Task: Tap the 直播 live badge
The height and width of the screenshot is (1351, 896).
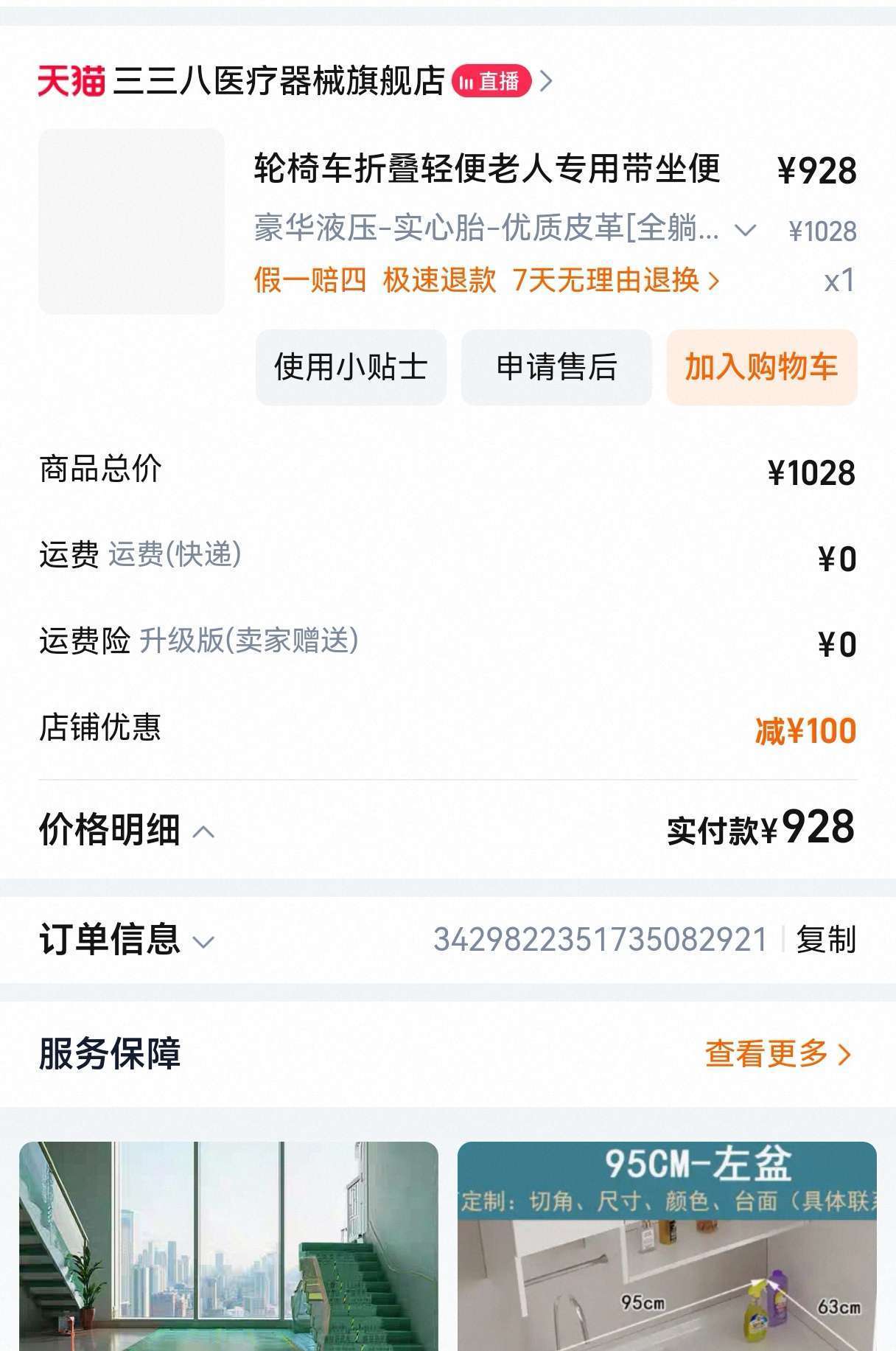Action: (491, 81)
